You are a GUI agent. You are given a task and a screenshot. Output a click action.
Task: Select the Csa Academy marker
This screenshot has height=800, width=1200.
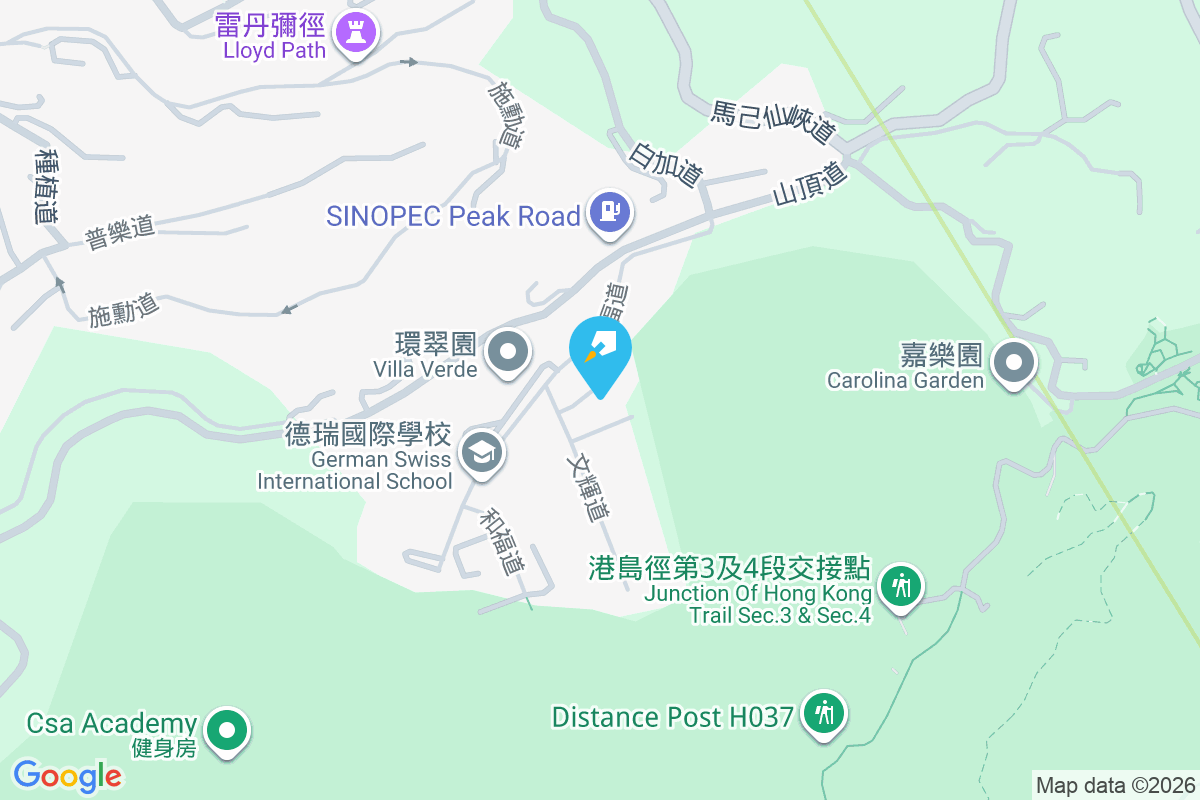[228, 728]
